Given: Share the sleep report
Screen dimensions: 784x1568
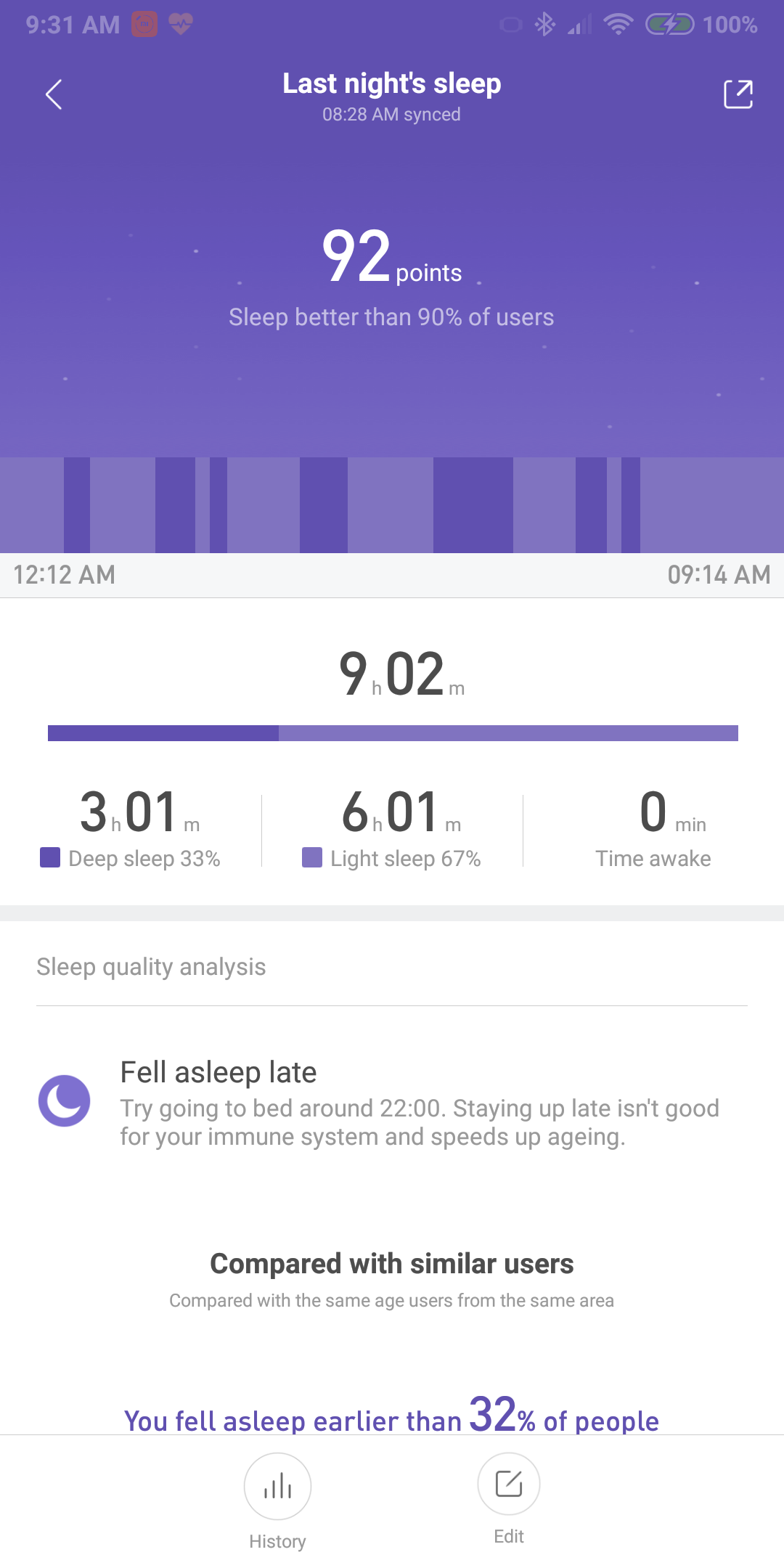Looking at the screenshot, I should (738, 94).
